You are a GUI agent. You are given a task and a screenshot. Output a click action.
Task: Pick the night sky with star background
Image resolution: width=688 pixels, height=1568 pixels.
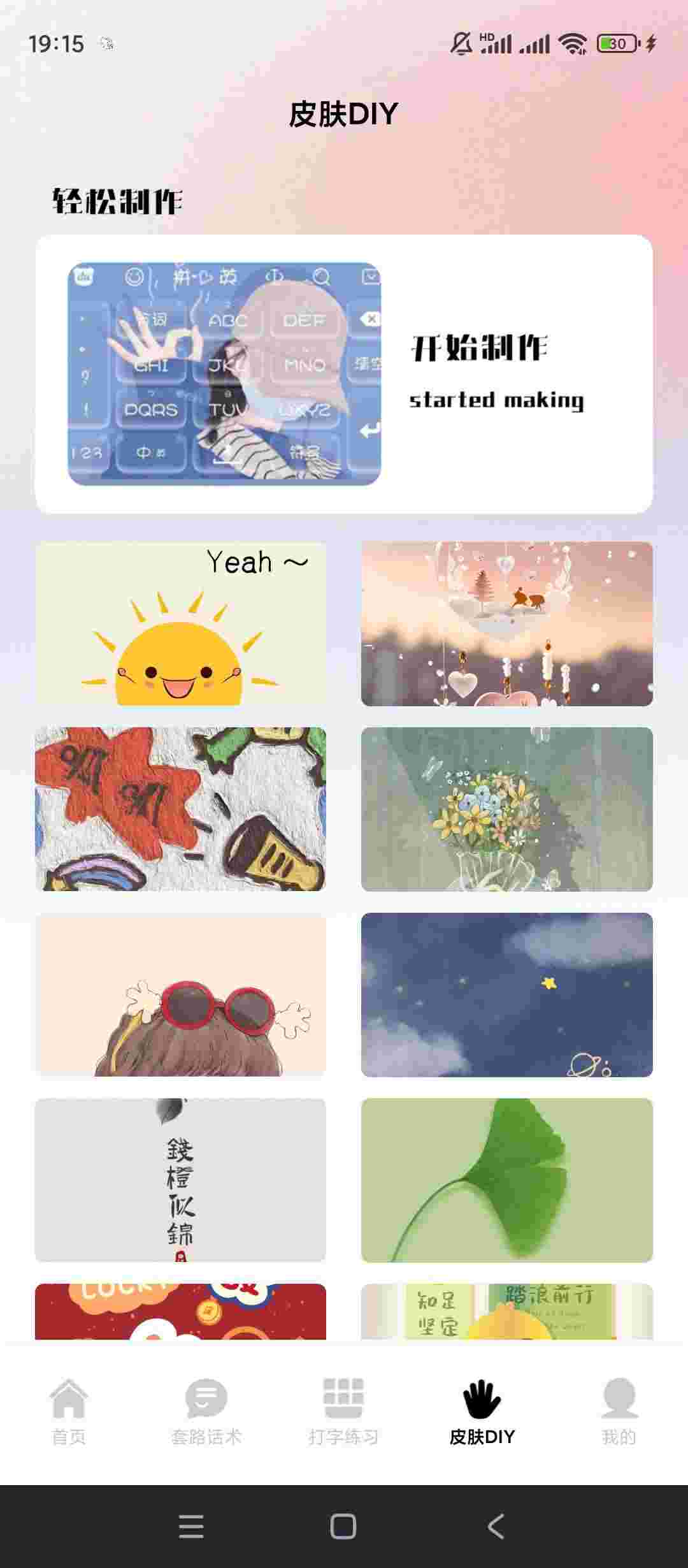(x=506, y=994)
